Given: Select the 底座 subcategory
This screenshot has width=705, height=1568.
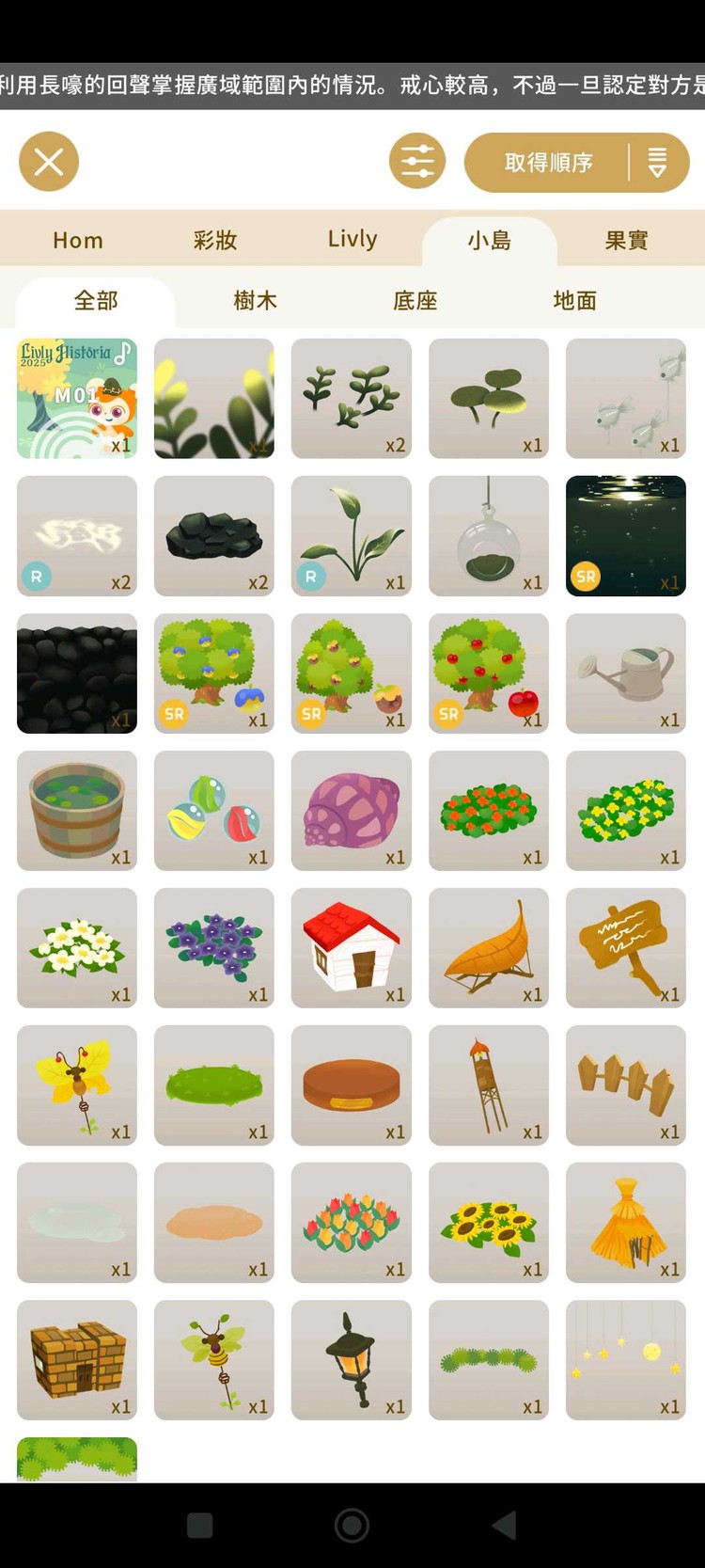Looking at the screenshot, I should [415, 301].
